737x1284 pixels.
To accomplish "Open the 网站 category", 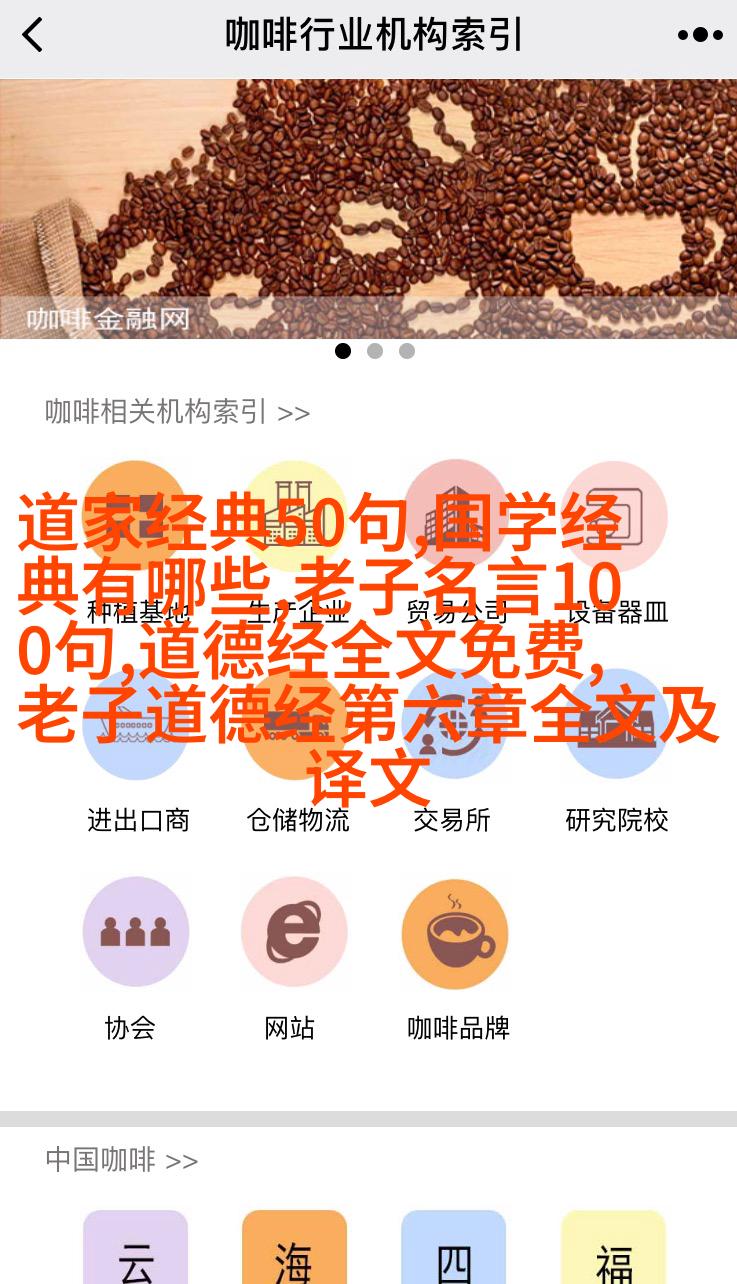I will [294, 932].
